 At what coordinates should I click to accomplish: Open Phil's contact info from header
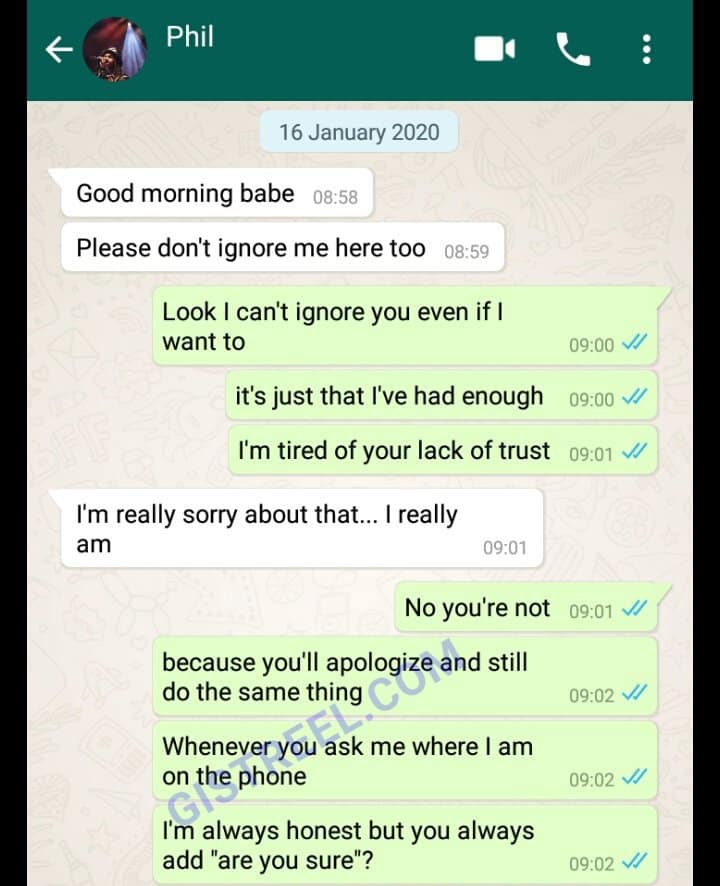(190, 37)
